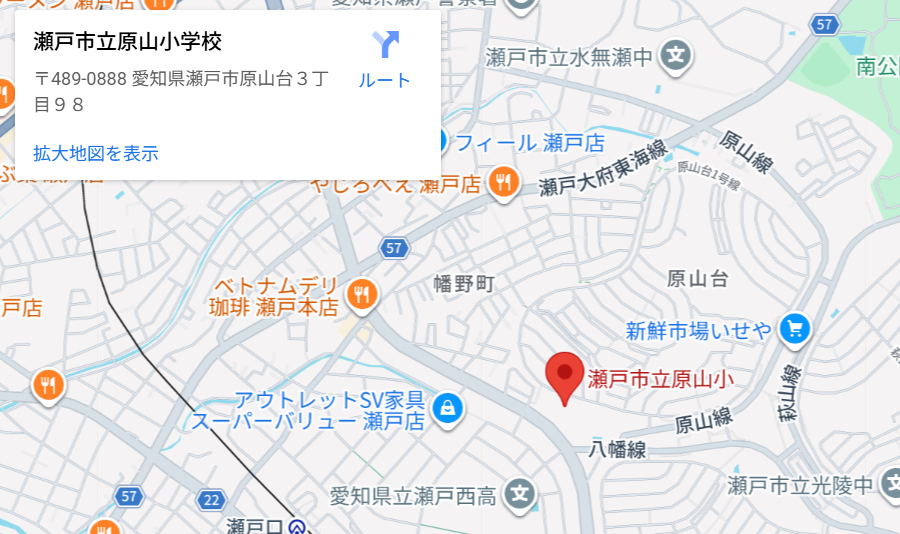Open the 瀬戸市立光陵中 school marker
Image resolution: width=900 pixels, height=534 pixels.
pos(890,484)
